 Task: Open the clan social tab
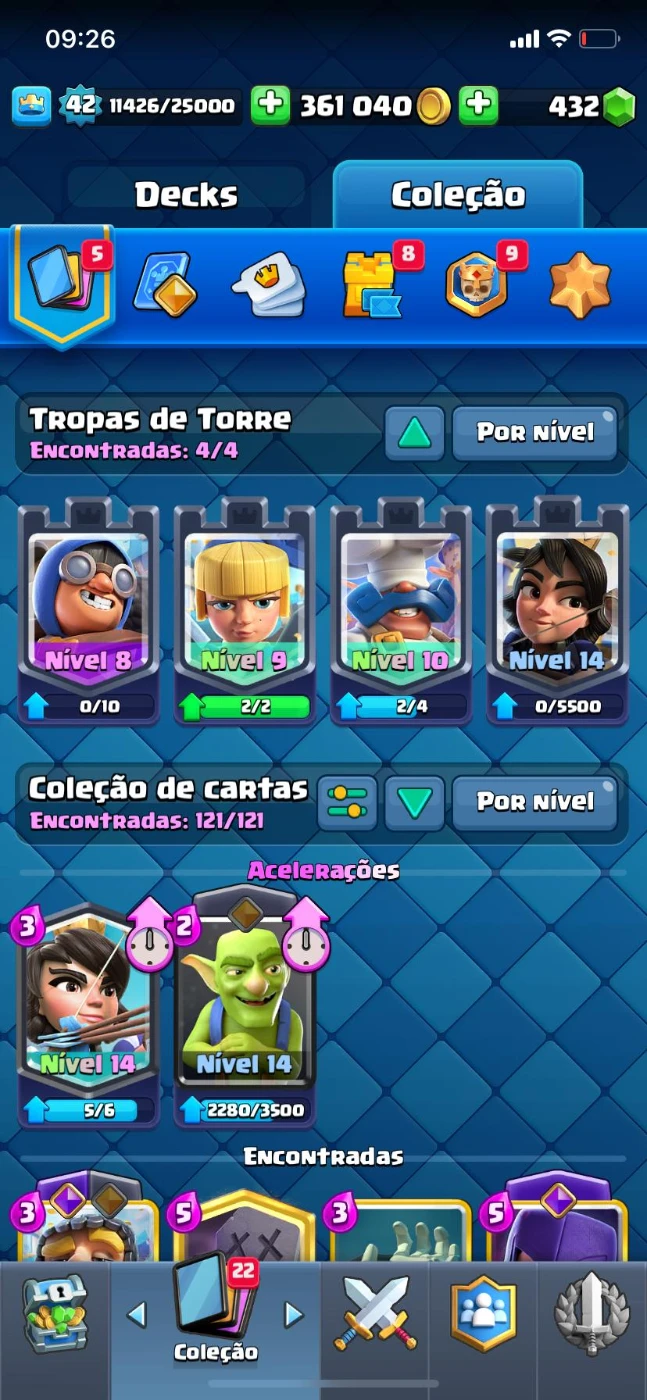click(483, 1313)
